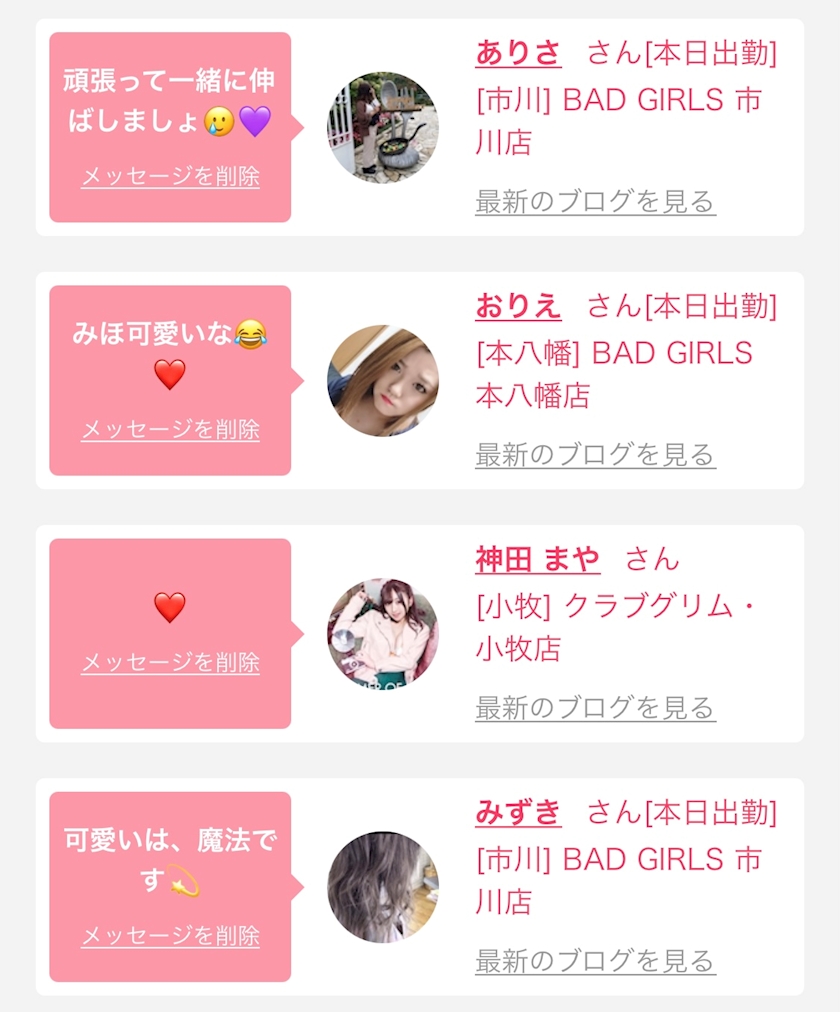Delete the message sent to ありさ
This screenshot has height=1012, width=840.
coord(170,176)
